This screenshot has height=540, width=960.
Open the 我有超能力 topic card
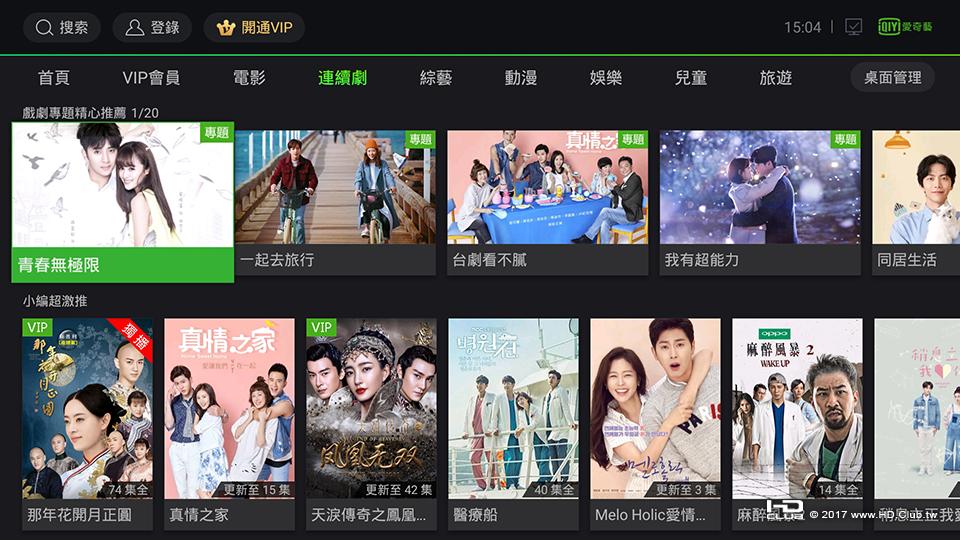(x=760, y=200)
